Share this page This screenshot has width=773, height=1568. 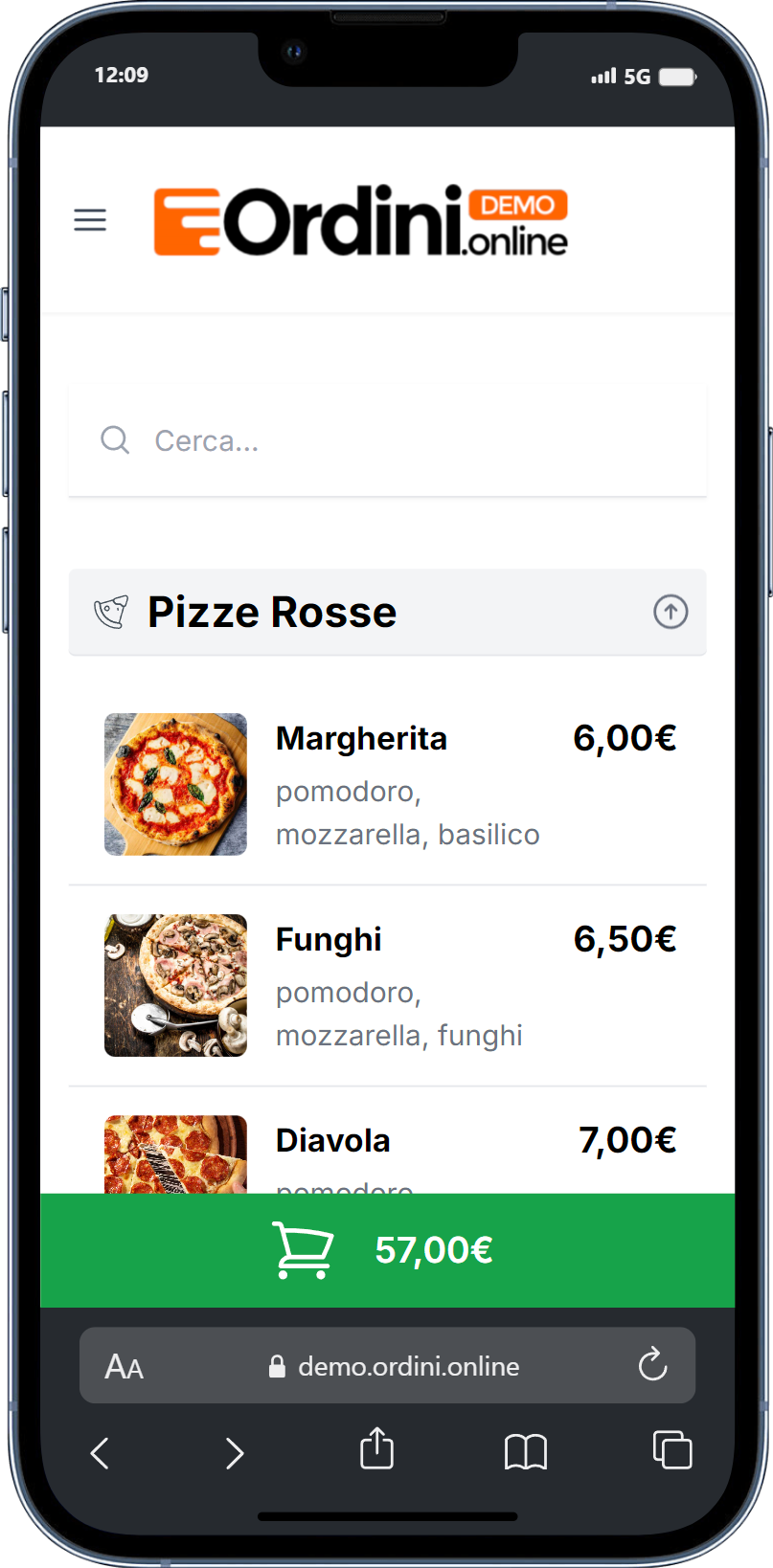click(x=376, y=1448)
